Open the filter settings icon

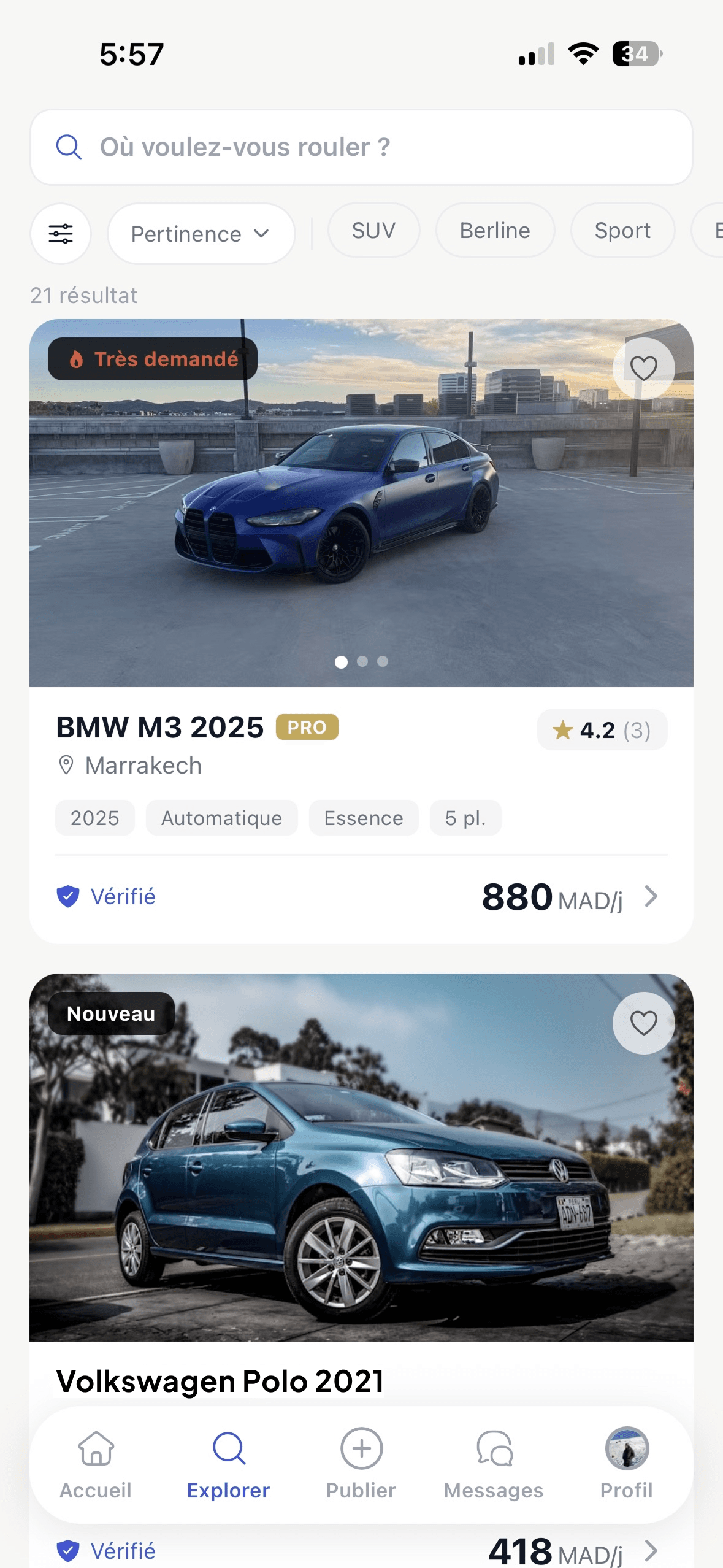[x=61, y=234]
